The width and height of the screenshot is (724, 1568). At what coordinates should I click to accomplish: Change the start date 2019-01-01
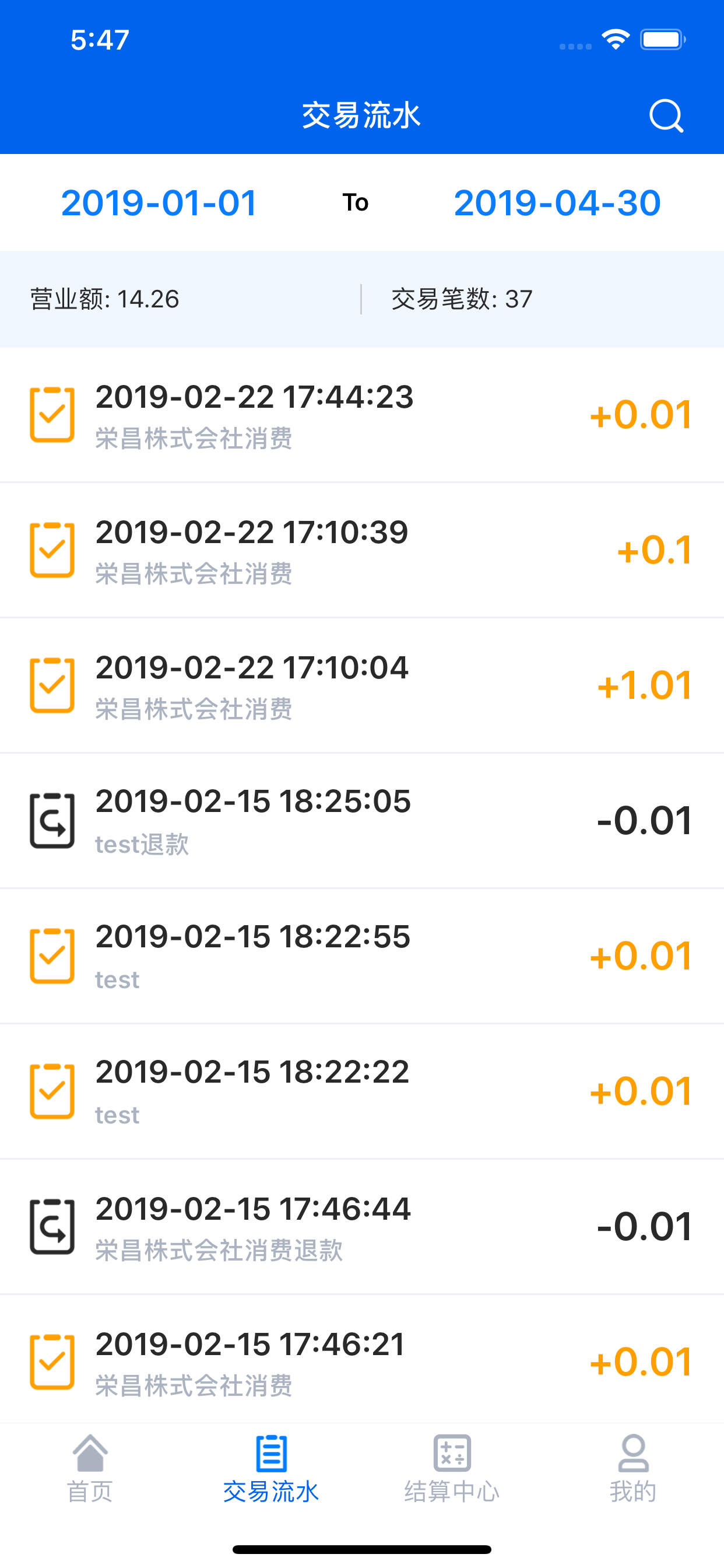point(159,202)
